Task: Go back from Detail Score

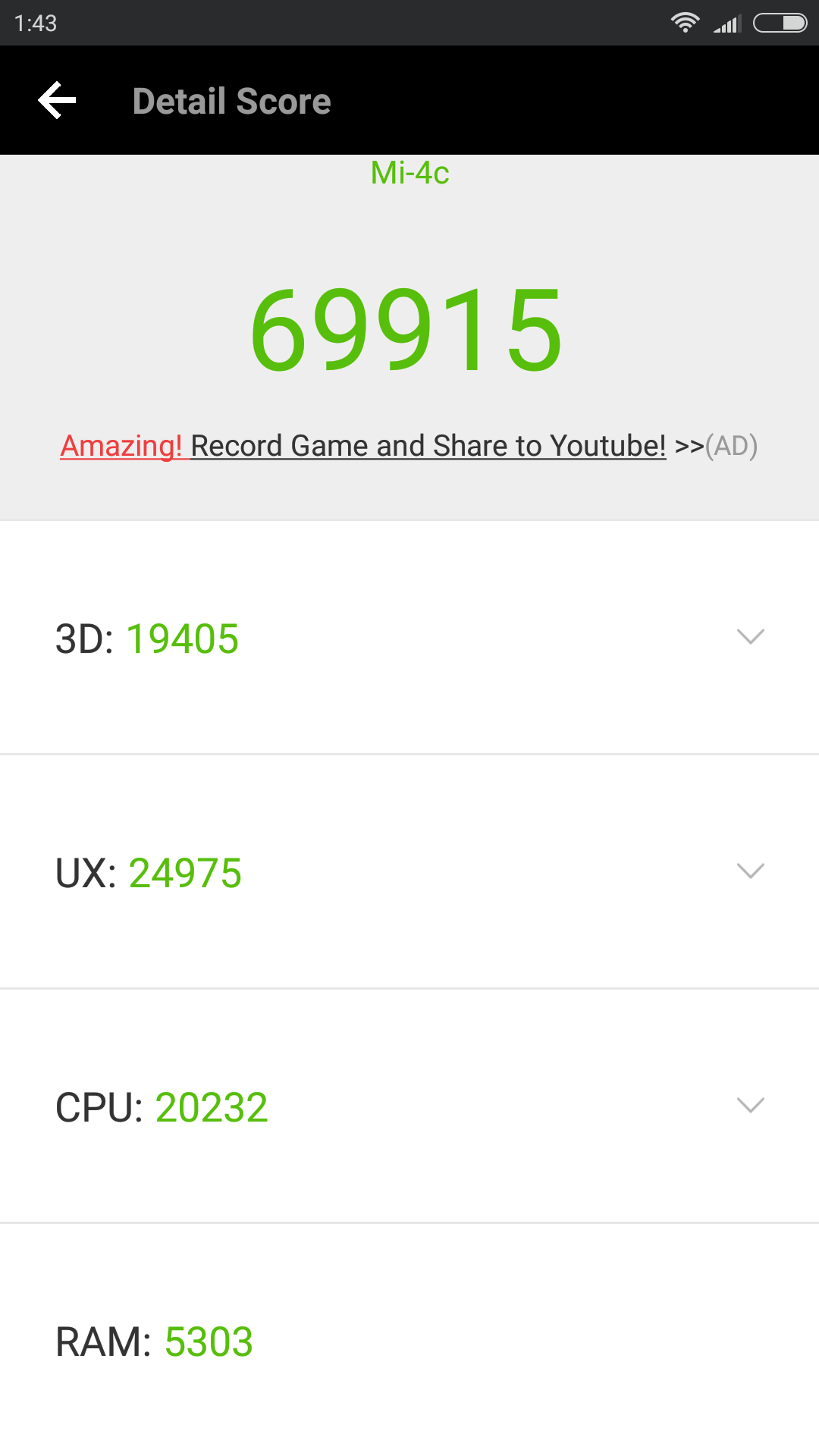Action: pyautogui.click(x=58, y=101)
